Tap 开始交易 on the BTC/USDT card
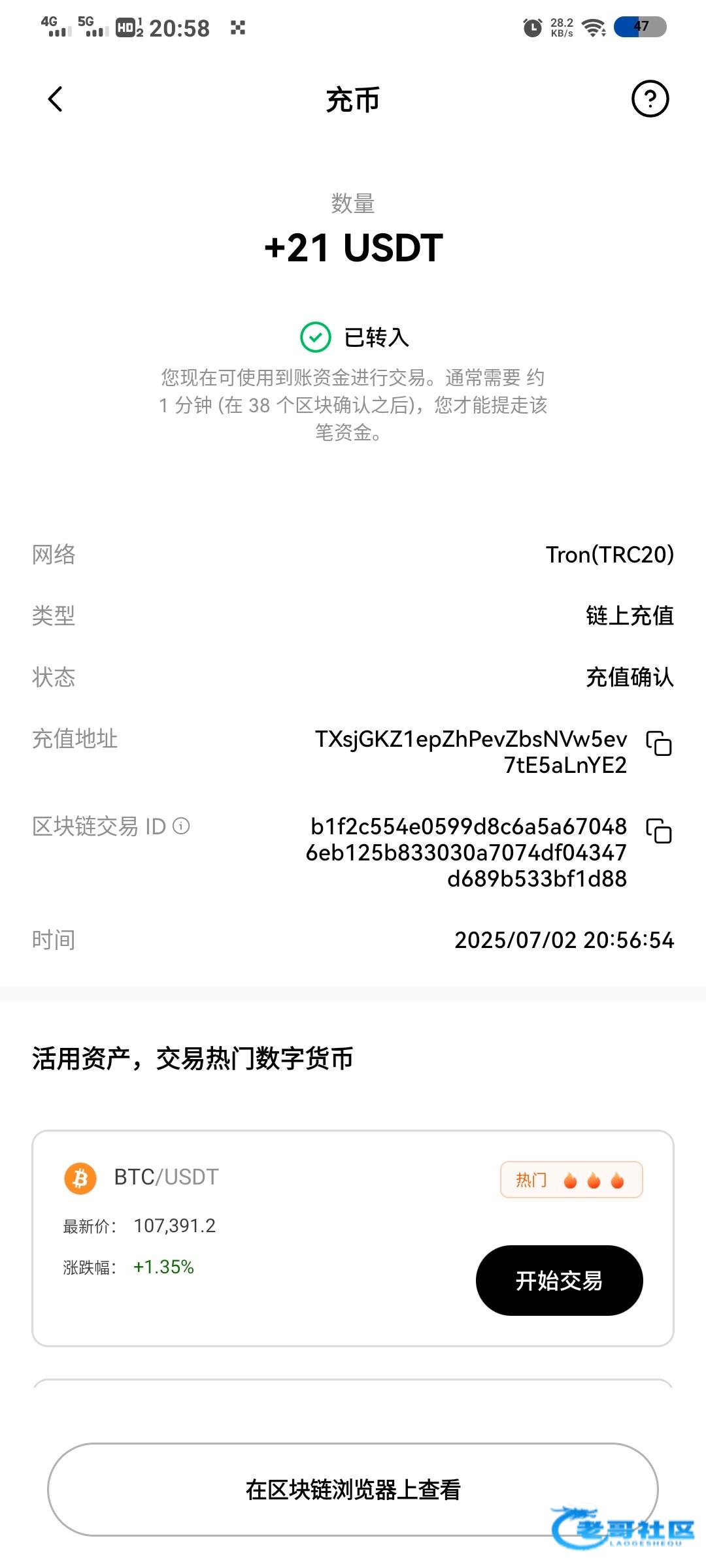 (x=559, y=1281)
